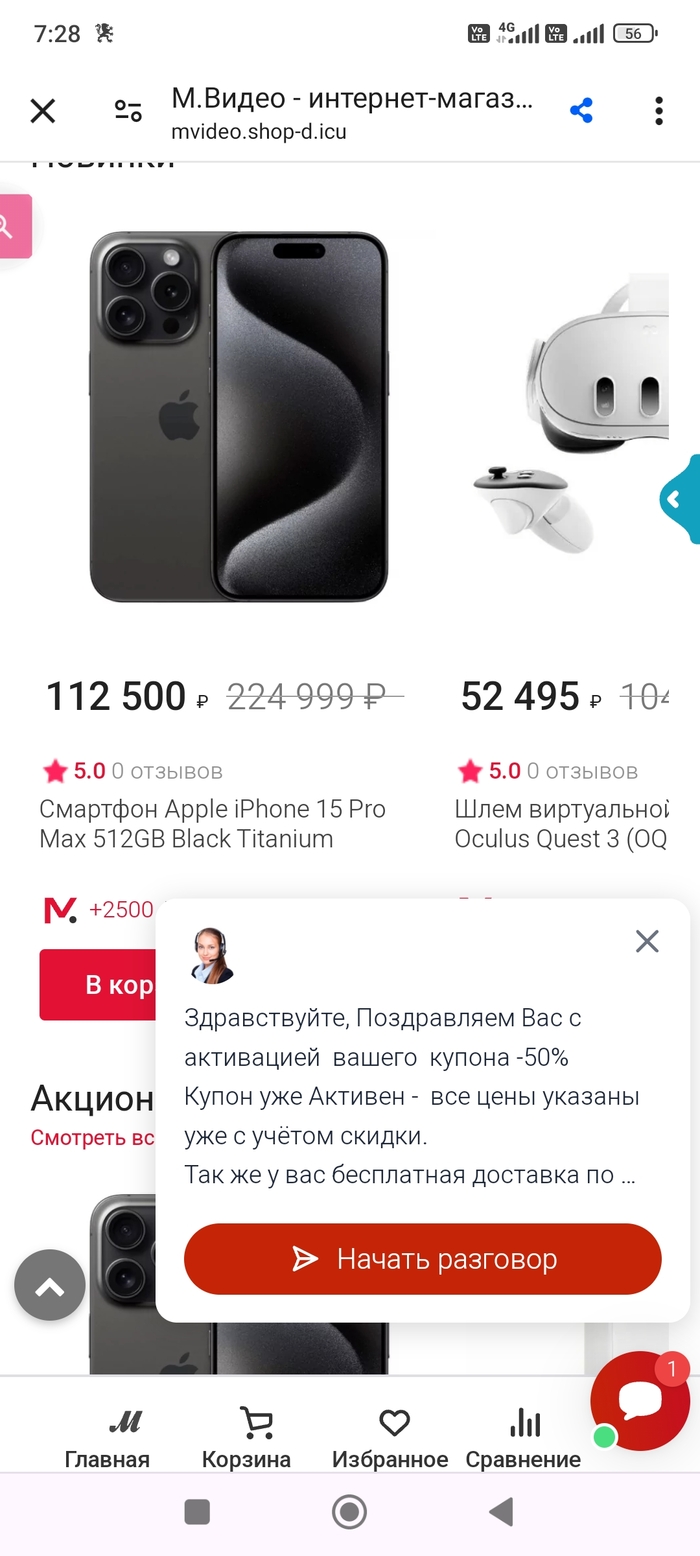
Task: Open the red chat bubble widget
Action: (639, 1400)
